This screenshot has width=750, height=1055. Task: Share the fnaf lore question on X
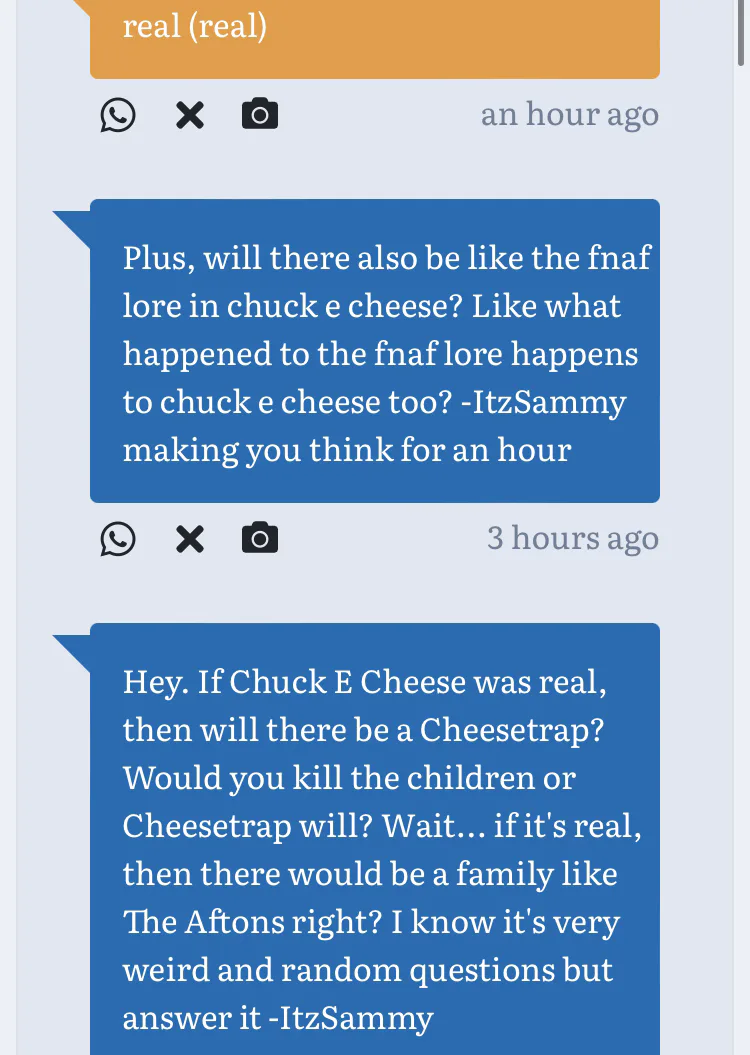coord(190,539)
